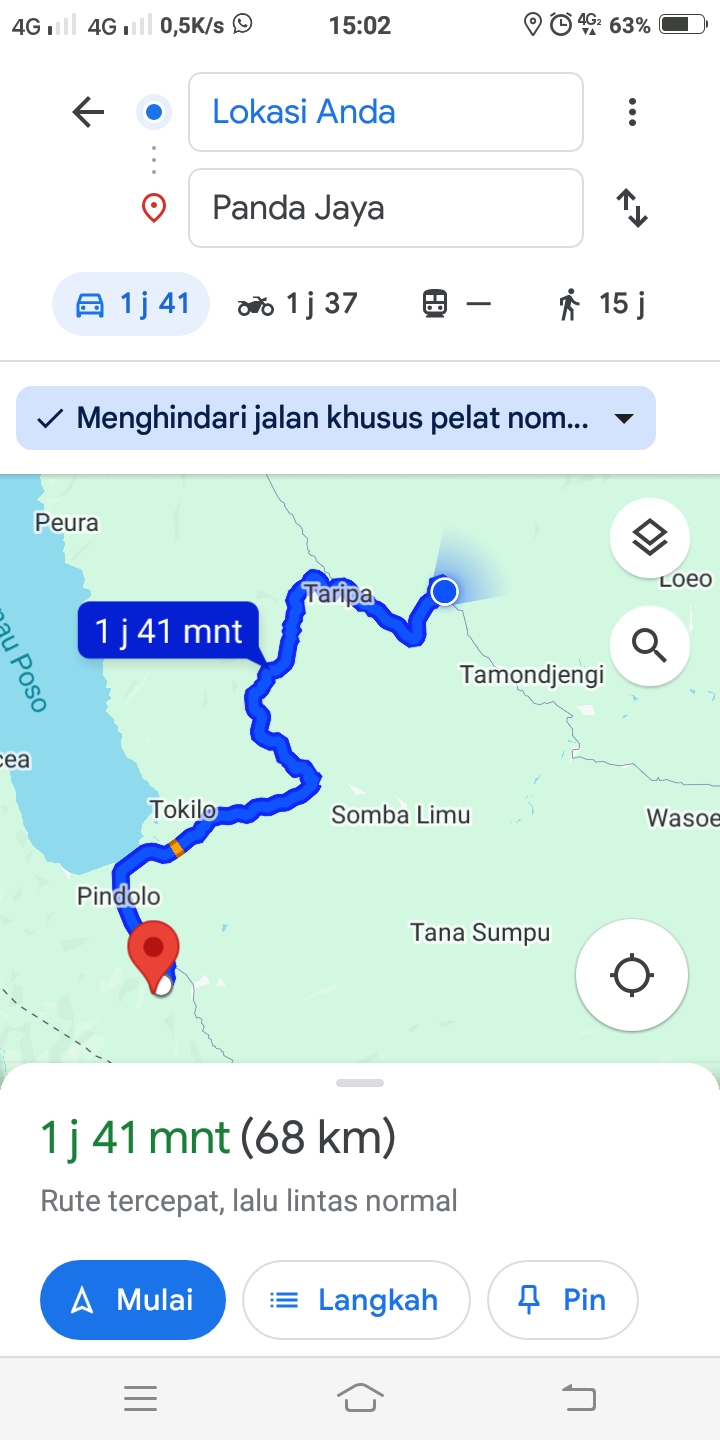Open the system recent apps menu
The height and width of the screenshot is (1440, 720).
(x=140, y=1398)
